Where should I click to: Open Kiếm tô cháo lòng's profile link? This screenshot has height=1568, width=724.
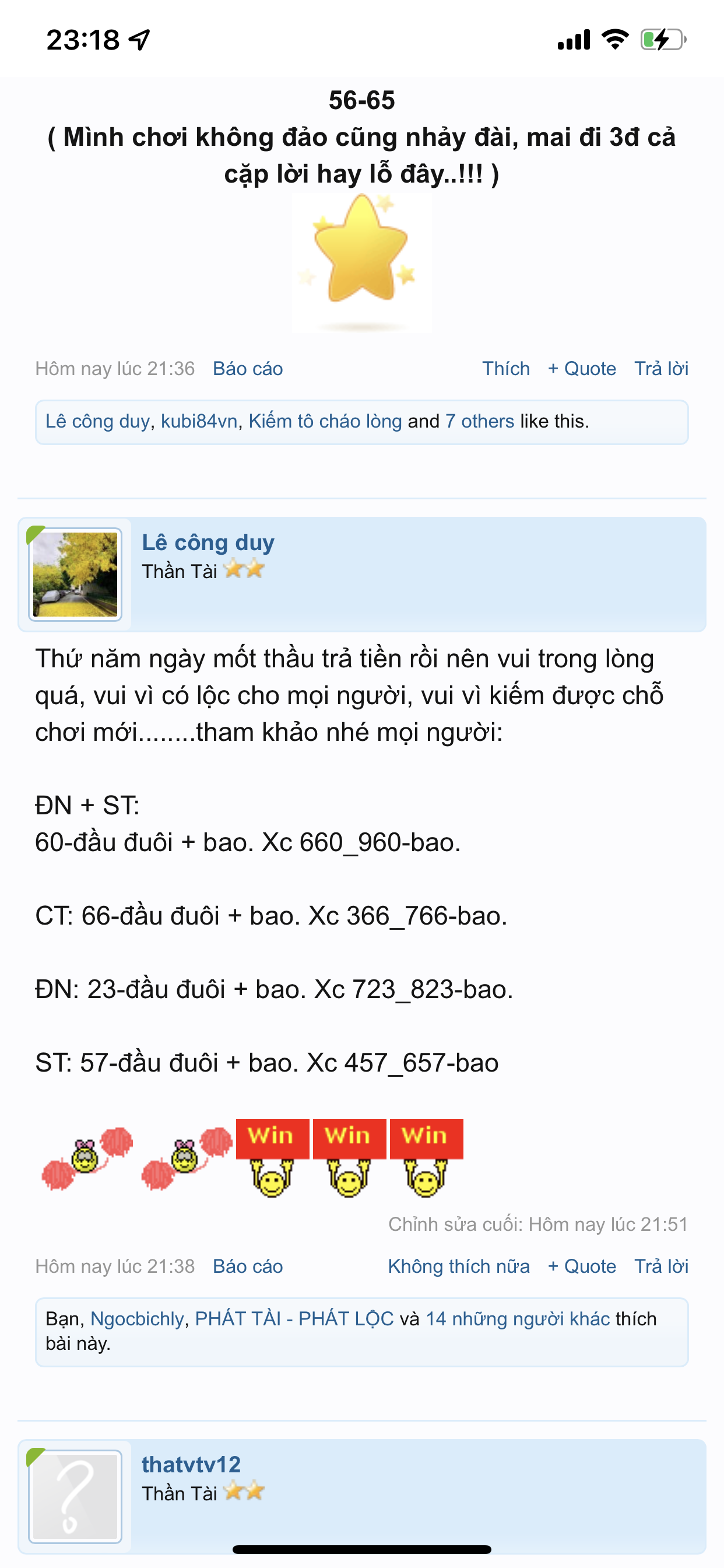[x=325, y=421]
